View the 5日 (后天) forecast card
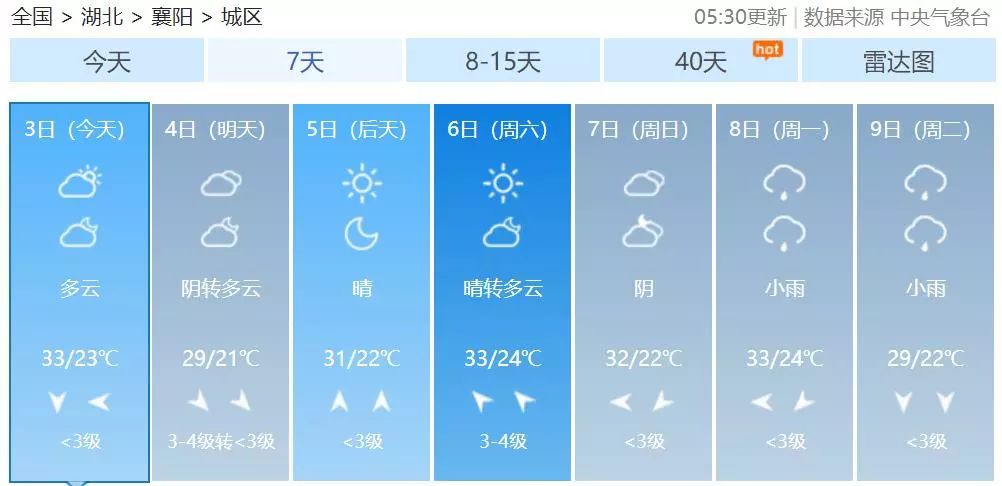Image resolution: width=1002 pixels, height=486 pixels. coord(361,290)
